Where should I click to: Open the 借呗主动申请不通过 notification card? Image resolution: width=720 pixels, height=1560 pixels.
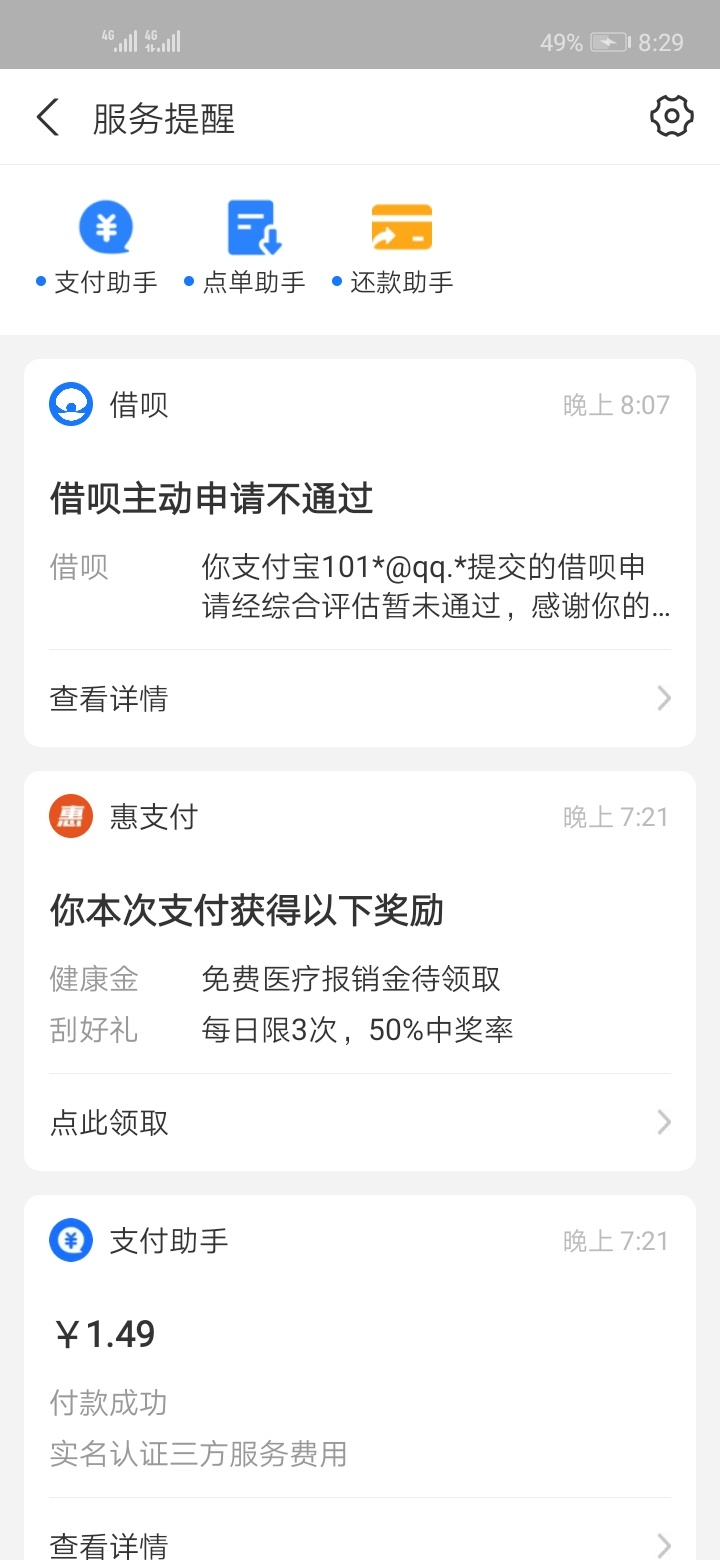[360, 553]
